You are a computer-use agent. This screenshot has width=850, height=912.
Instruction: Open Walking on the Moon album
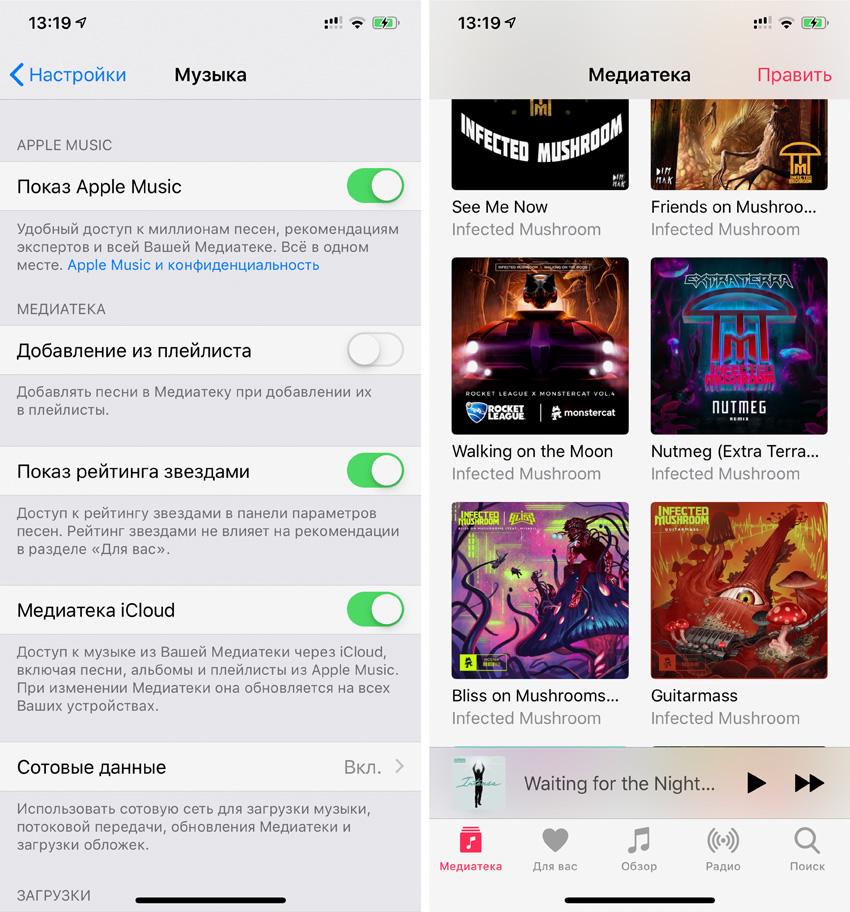coord(540,346)
